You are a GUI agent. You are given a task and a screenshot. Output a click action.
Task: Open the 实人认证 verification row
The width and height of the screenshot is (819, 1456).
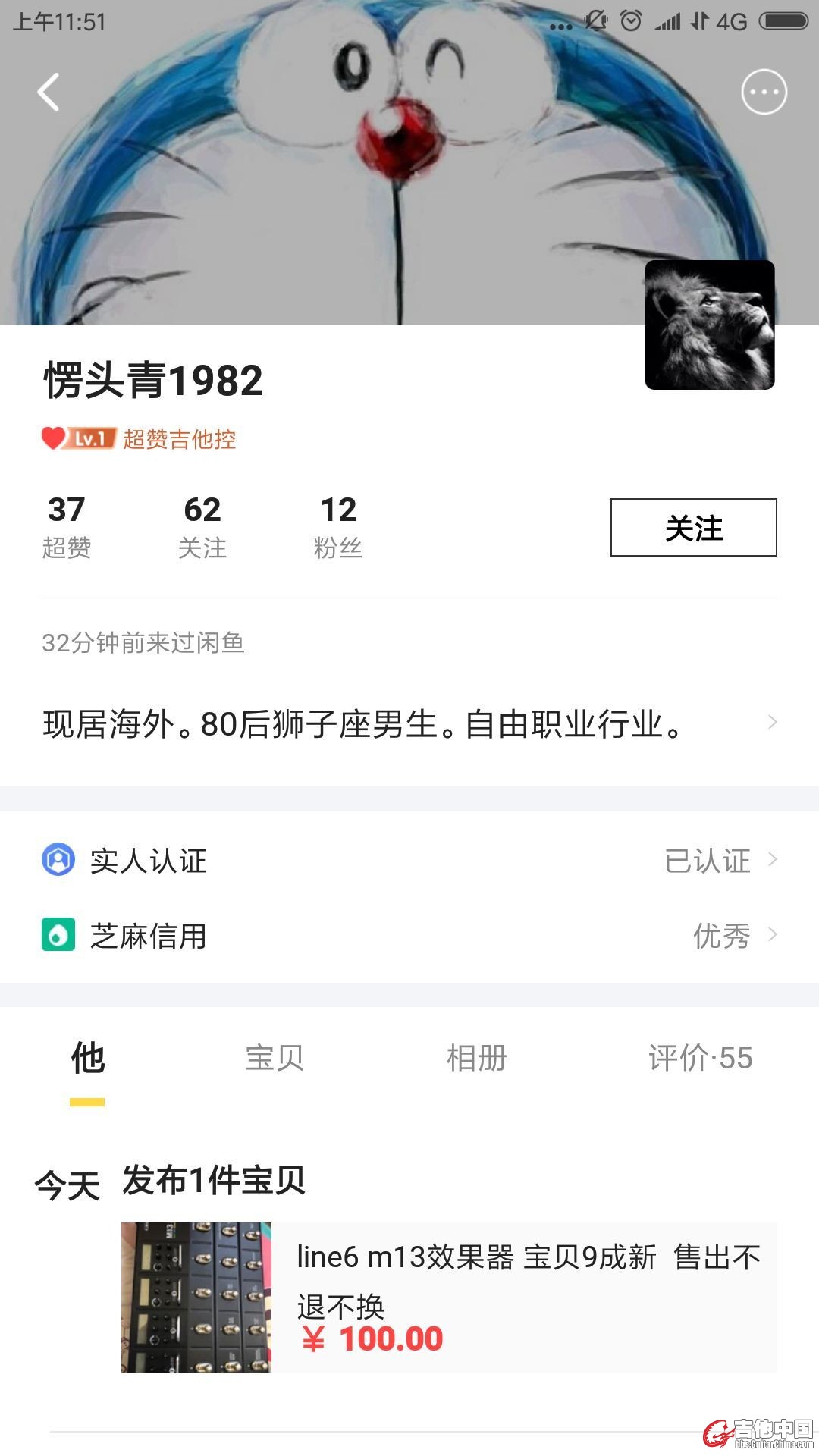409,860
